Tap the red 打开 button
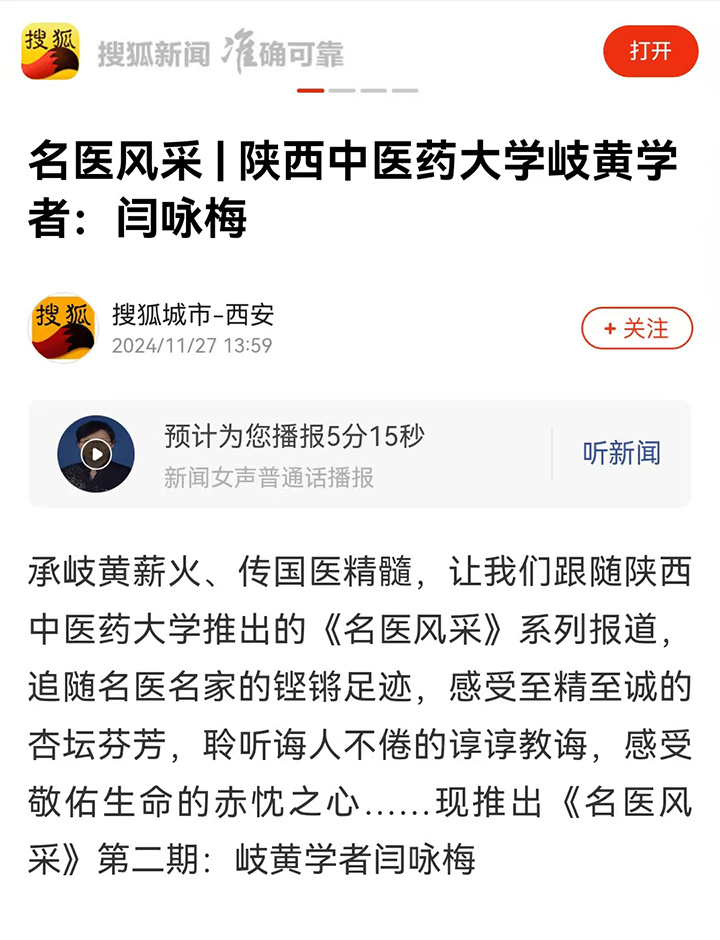 pos(650,51)
